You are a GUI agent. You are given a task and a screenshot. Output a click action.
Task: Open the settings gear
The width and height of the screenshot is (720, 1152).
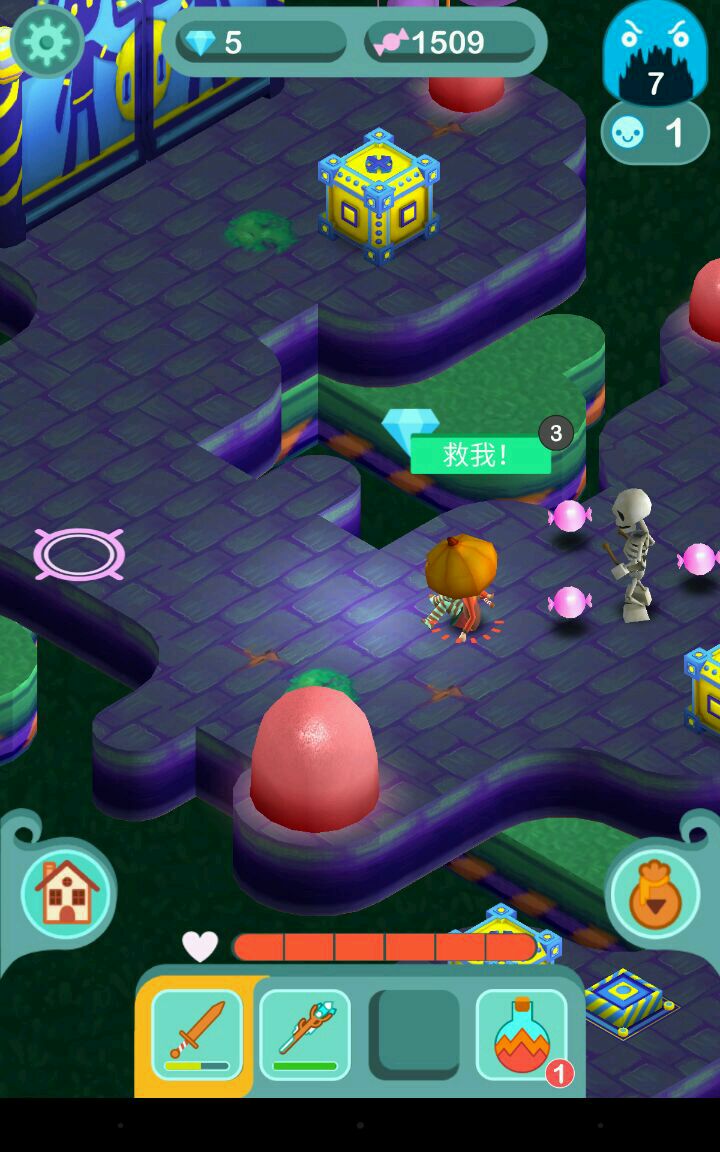click(45, 41)
